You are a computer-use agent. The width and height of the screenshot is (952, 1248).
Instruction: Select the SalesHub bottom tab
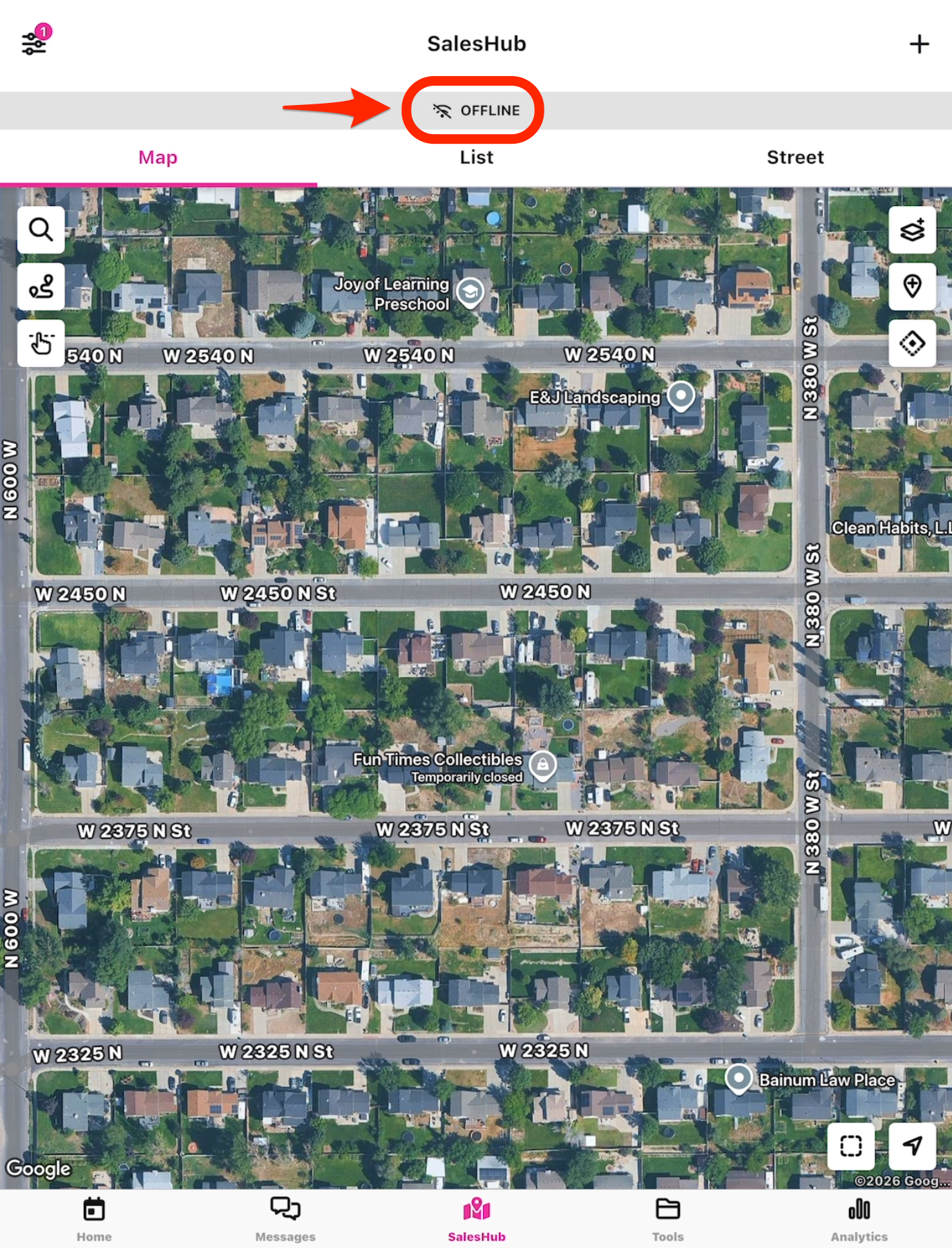coord(476,1219)
